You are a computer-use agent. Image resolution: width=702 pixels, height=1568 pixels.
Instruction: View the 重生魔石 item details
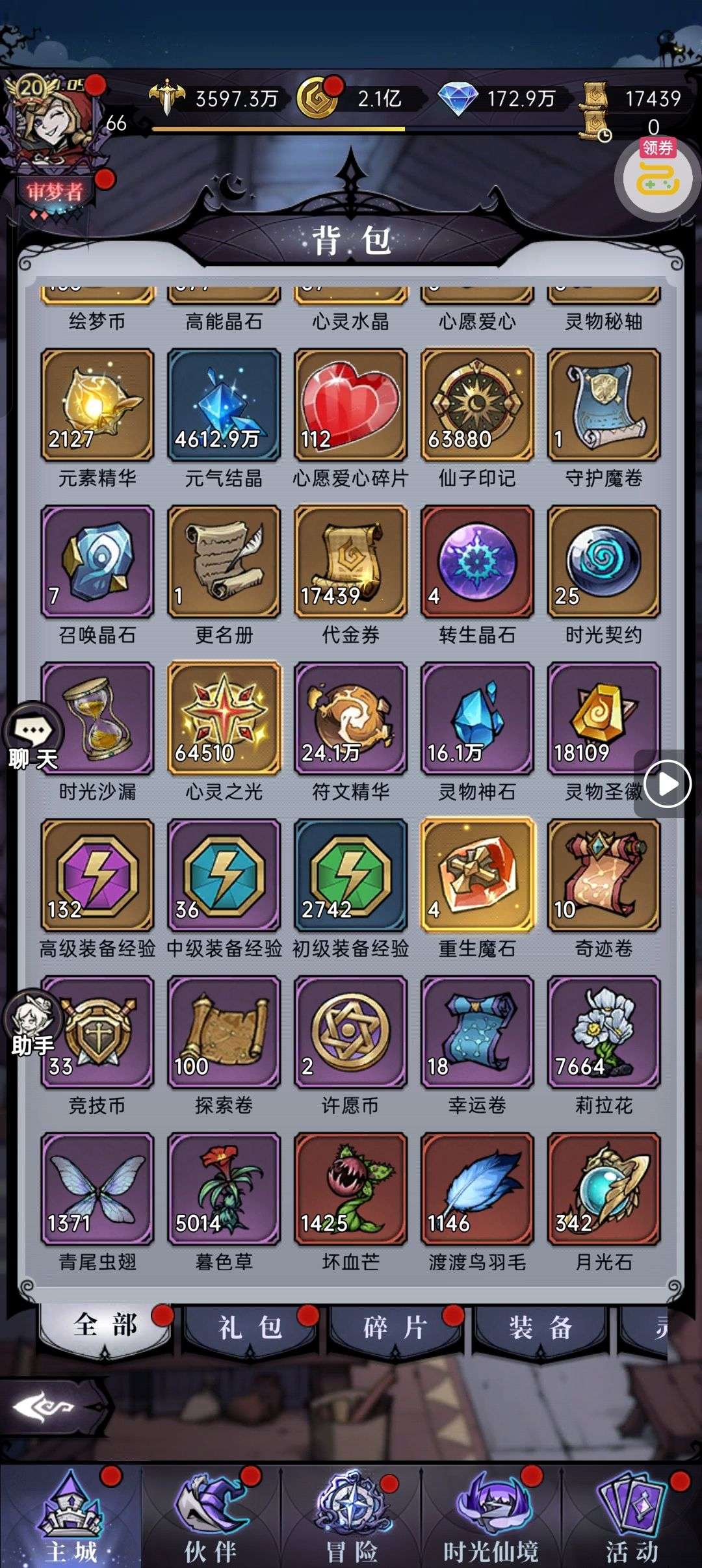tap(477, 875)
